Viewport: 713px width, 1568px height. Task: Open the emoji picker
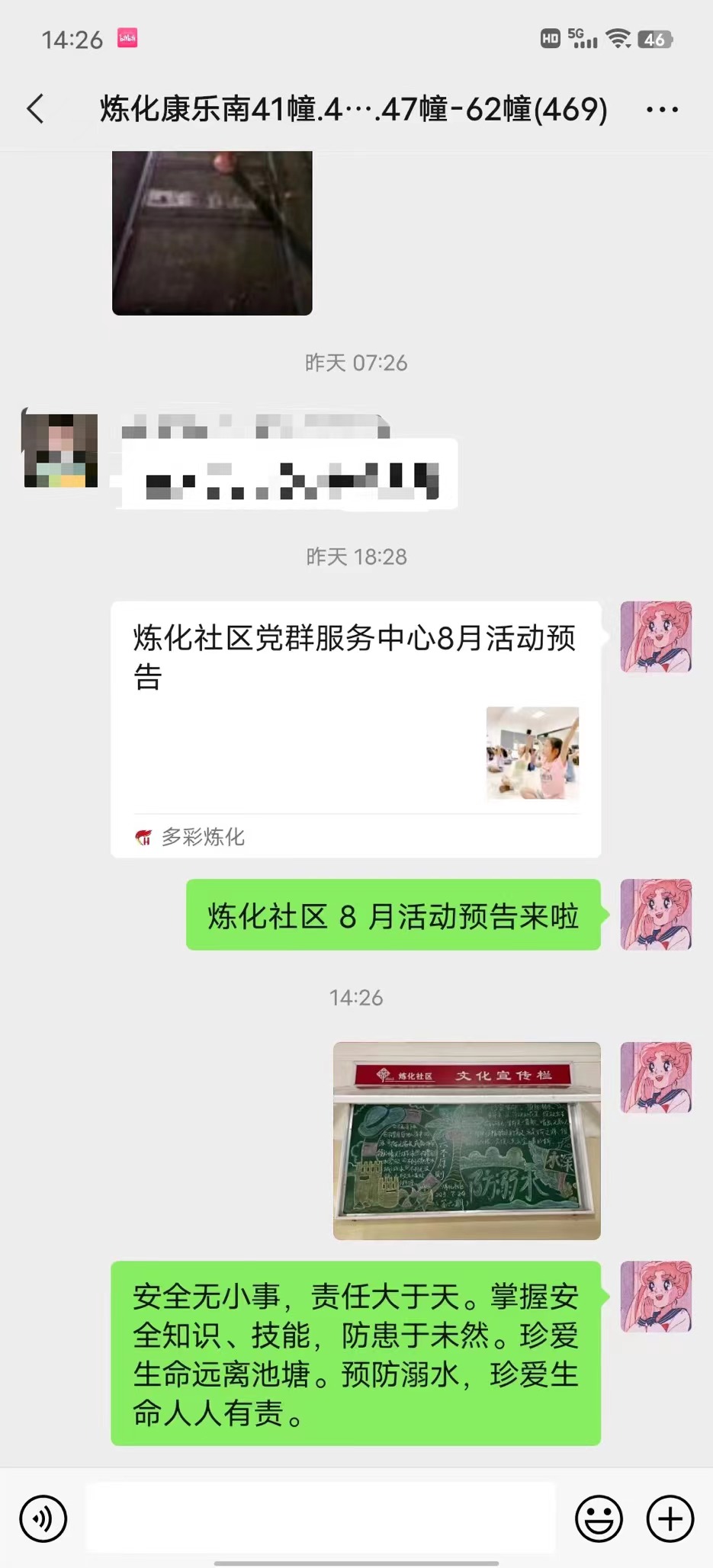tap(599, 1519)
